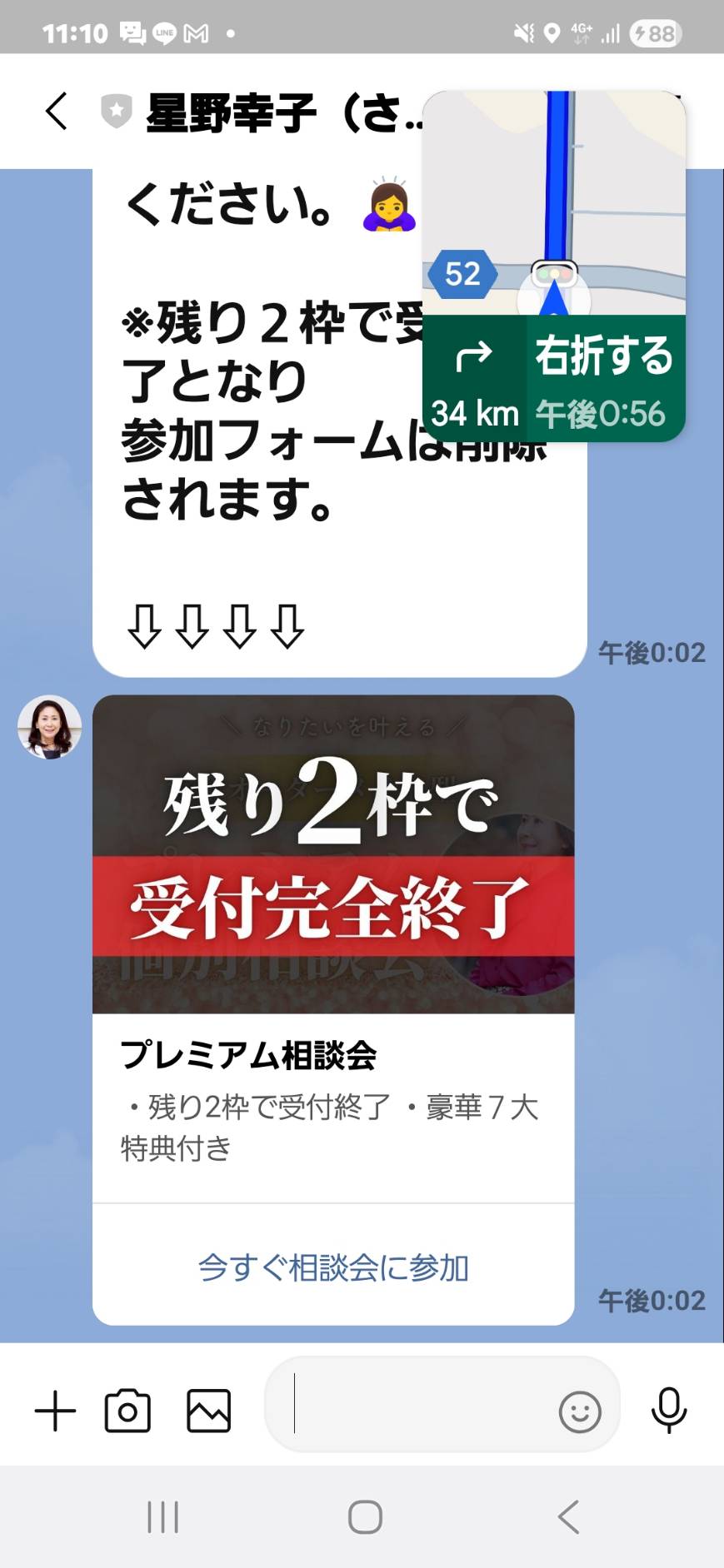Open 星野幸子's profile picture

pos(50,727)
